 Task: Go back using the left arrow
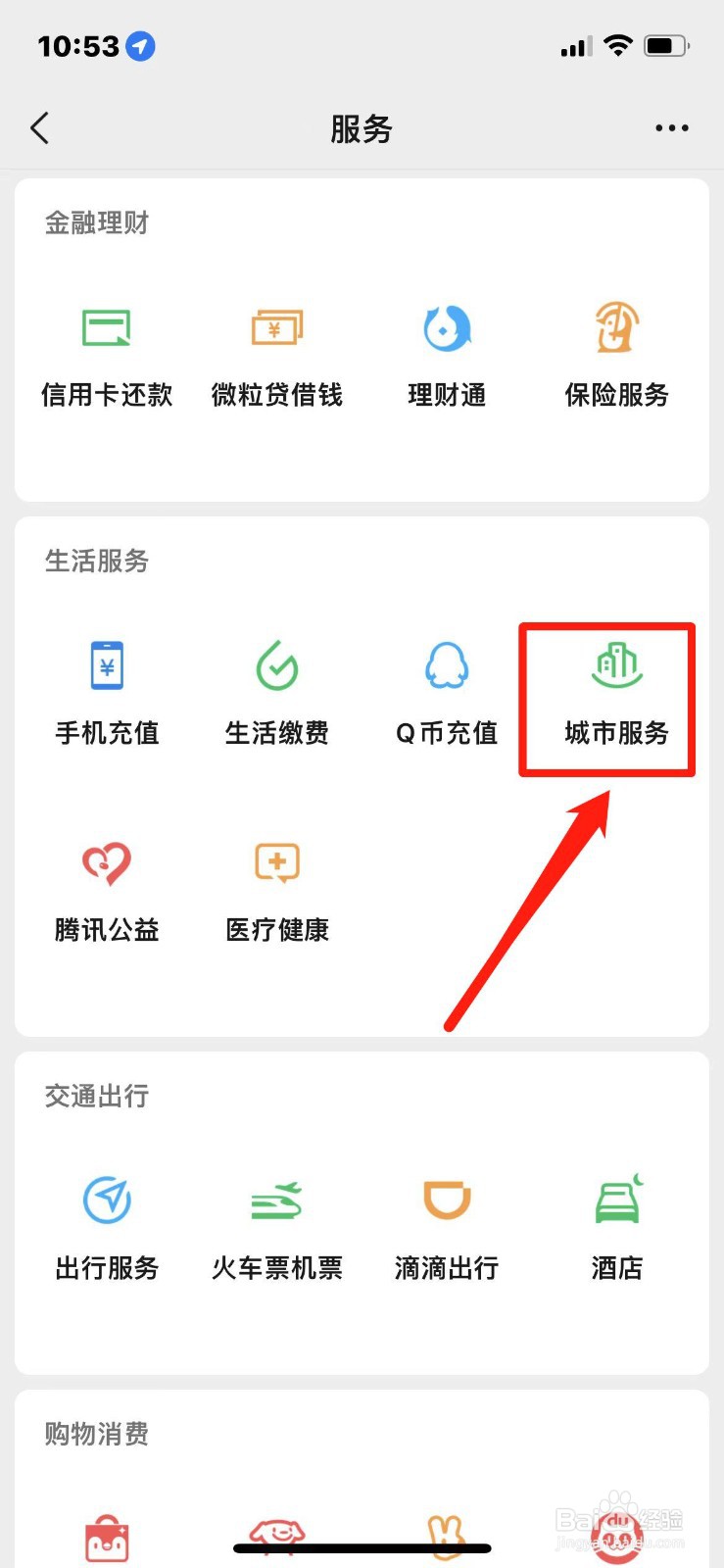(39, 127)
